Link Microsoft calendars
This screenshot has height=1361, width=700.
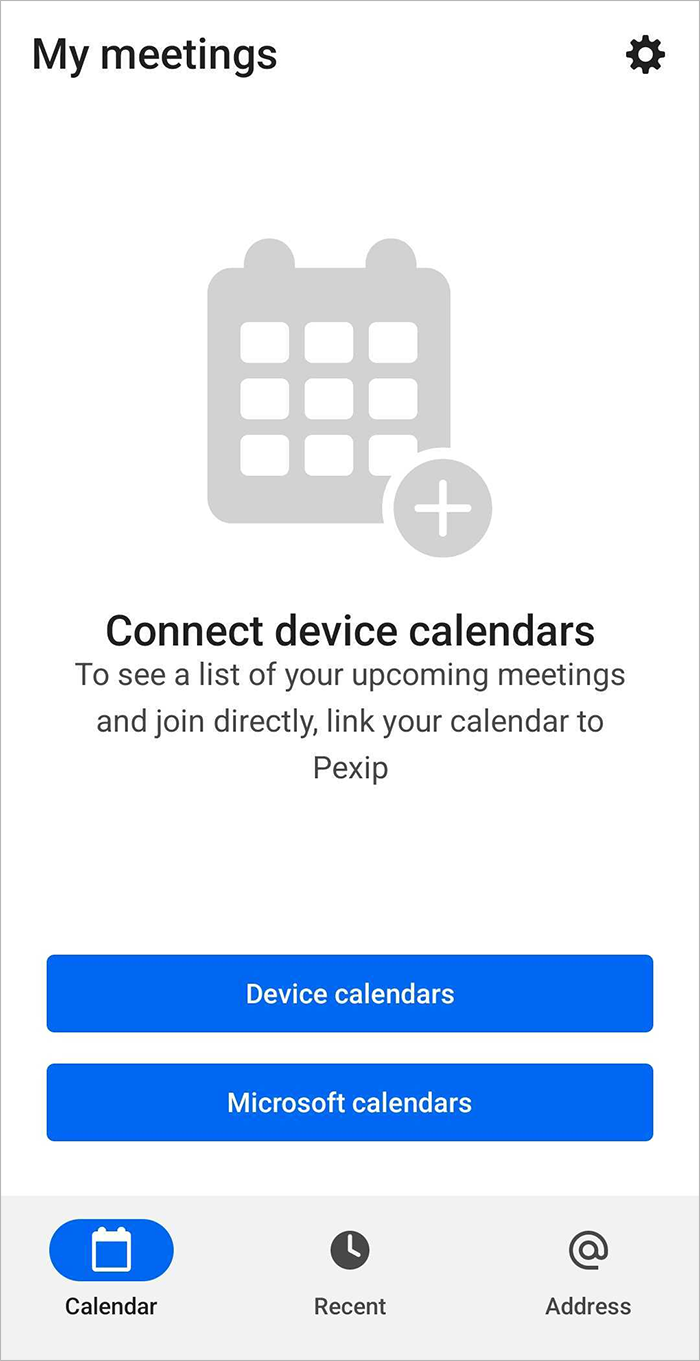tap(350, 1102)
